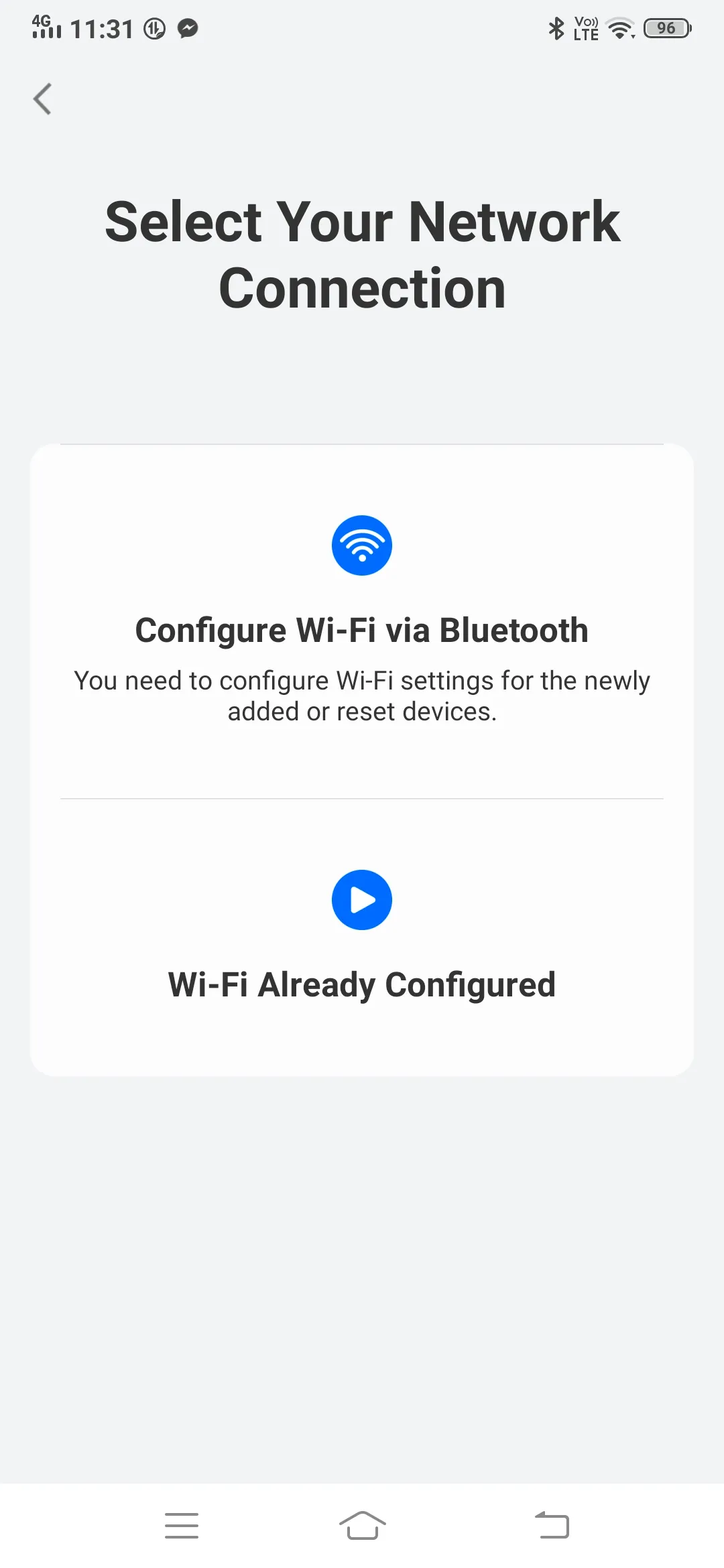
Task: Go back using the top-left arrow
Action: (x=42, y=99)
